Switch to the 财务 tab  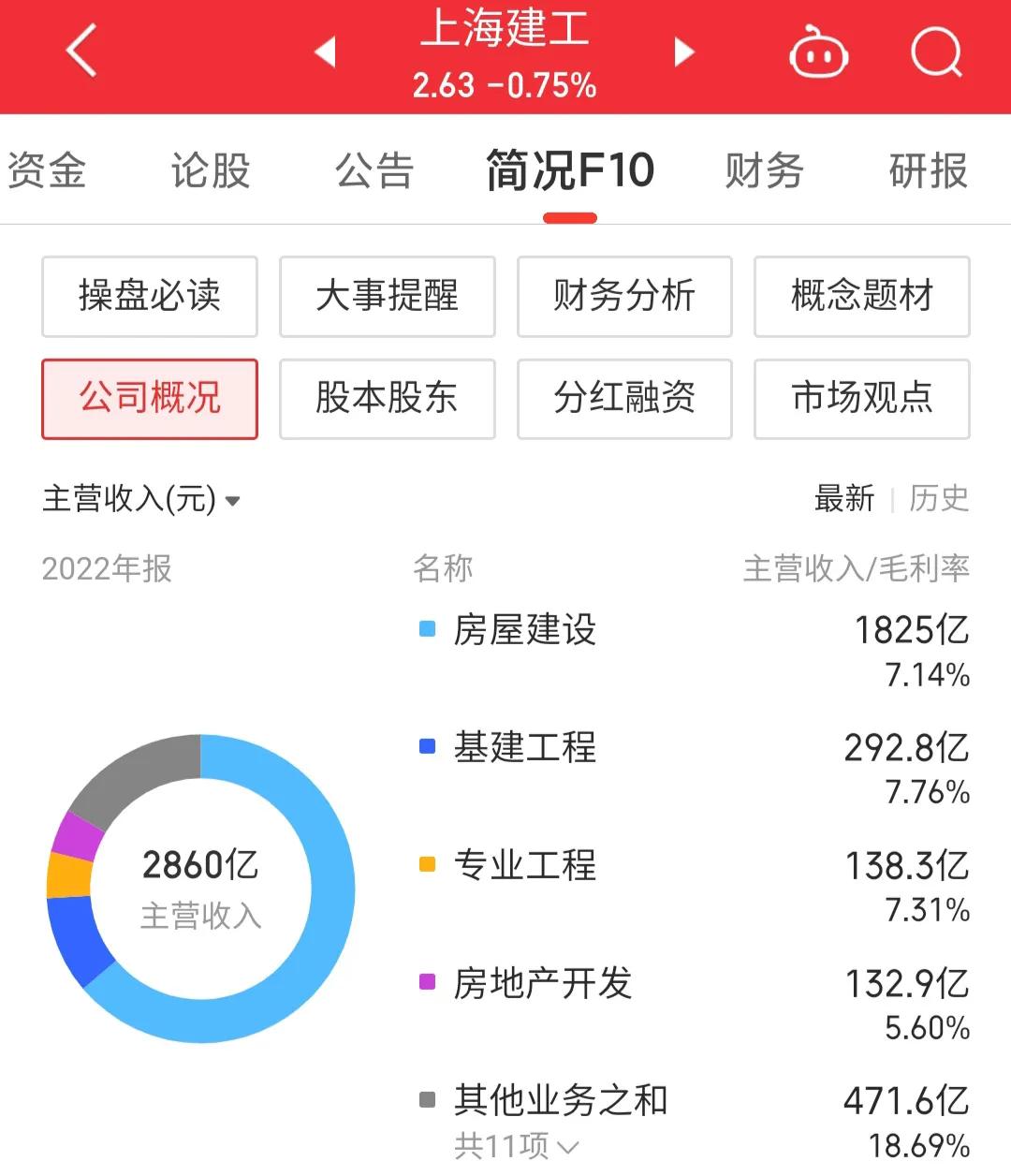(763, 170)
